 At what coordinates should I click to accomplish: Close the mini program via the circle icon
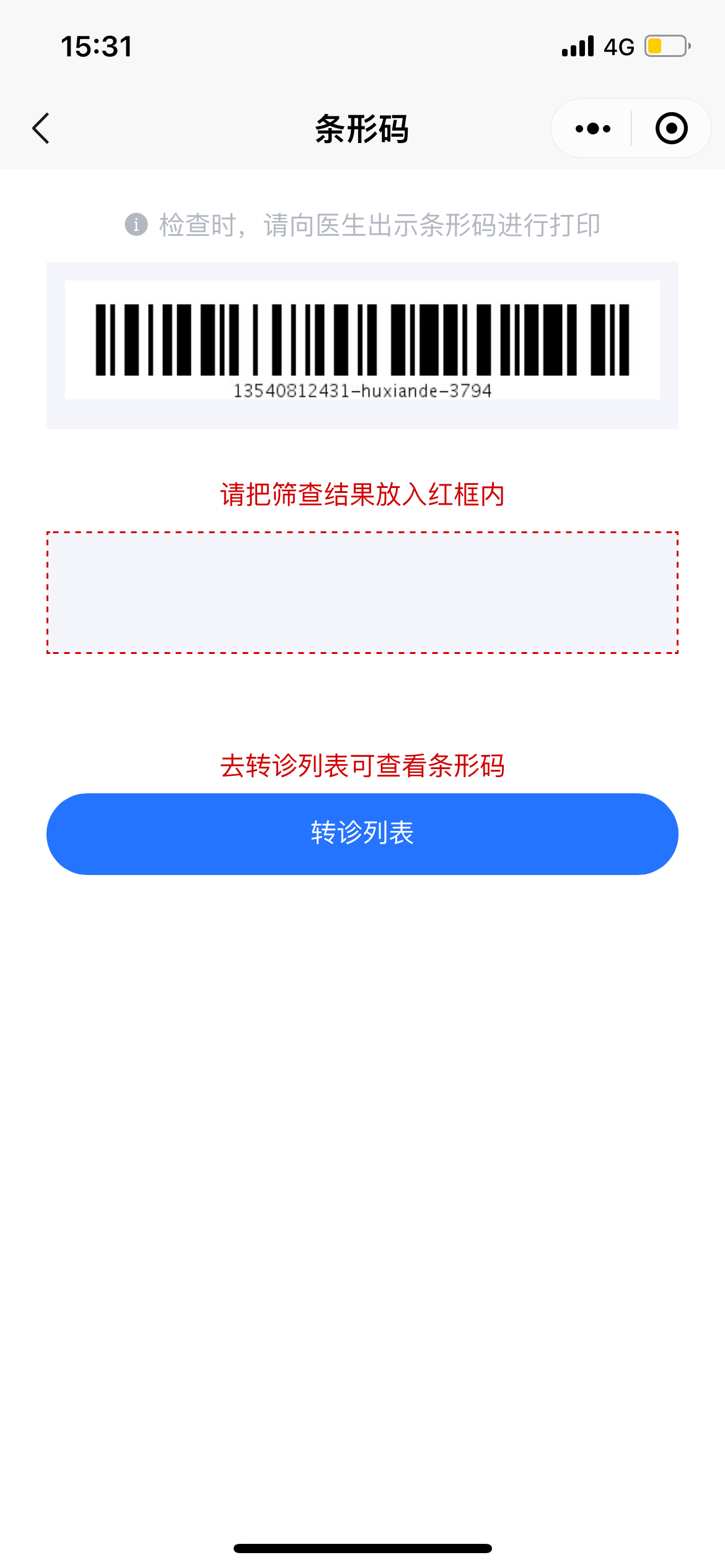pos(671,128)
